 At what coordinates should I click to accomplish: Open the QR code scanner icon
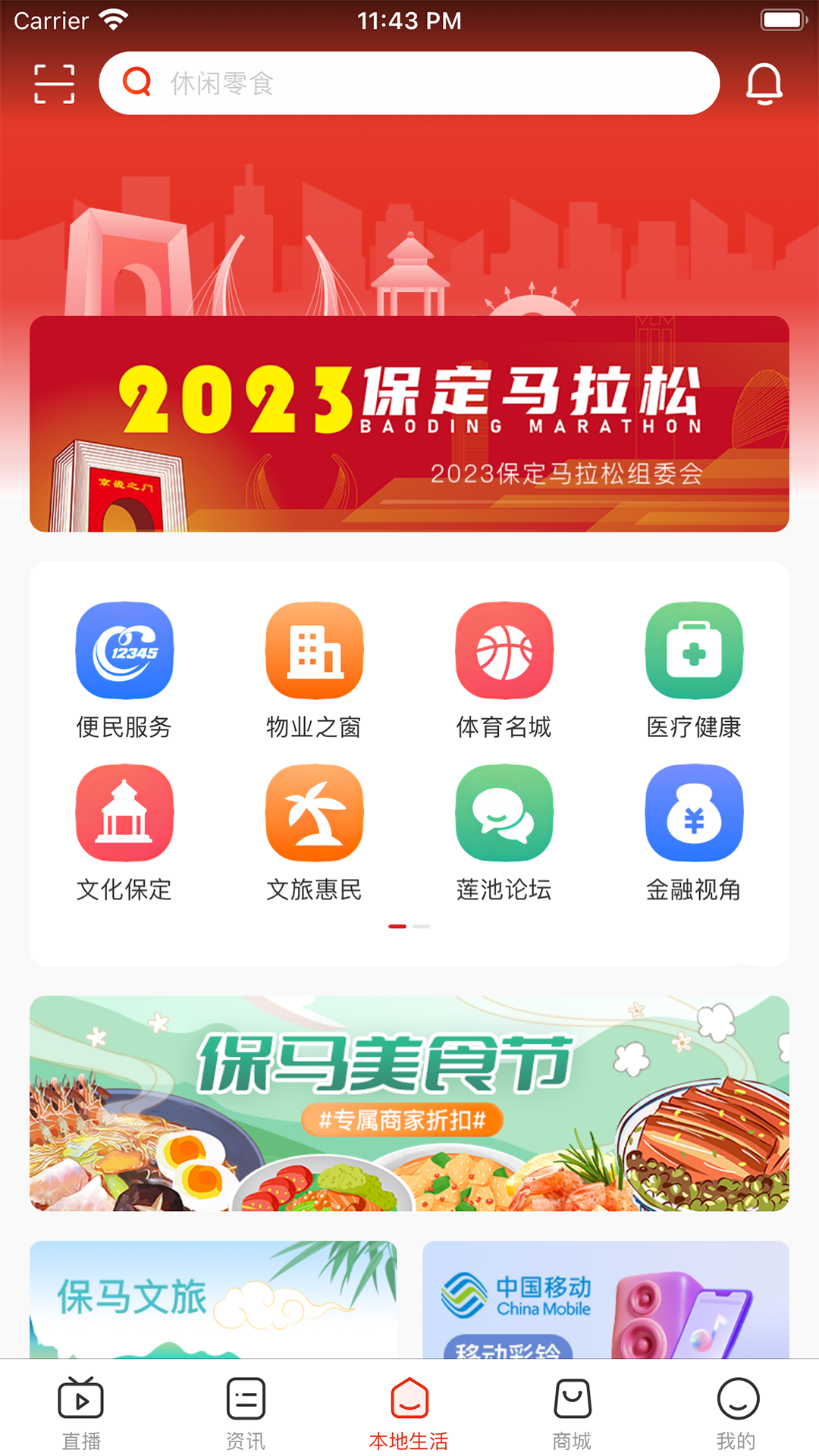click(54, 83)
